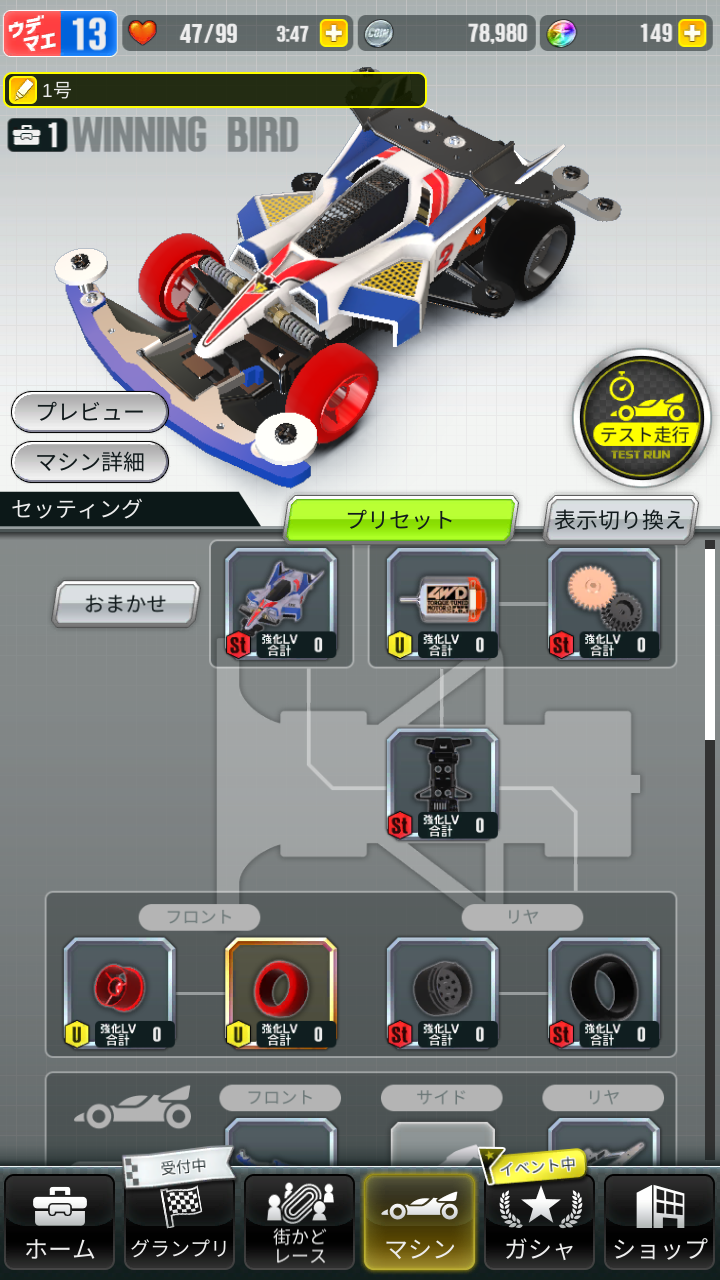Go to the ホーム home tab
The height and width of the screenshot is (1280, 720).
(x=60, y=1222)
